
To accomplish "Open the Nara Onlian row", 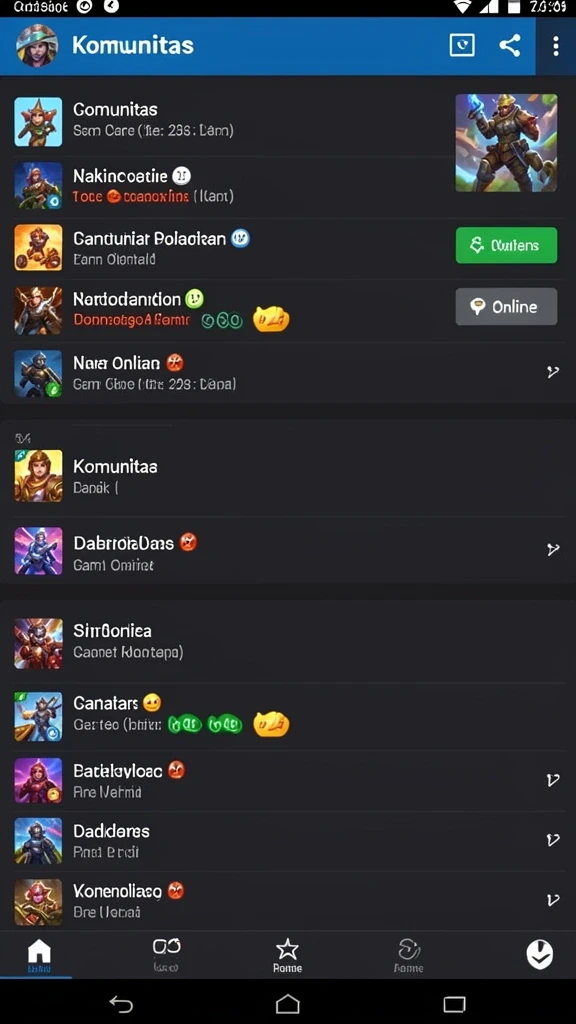I will 288,373.
